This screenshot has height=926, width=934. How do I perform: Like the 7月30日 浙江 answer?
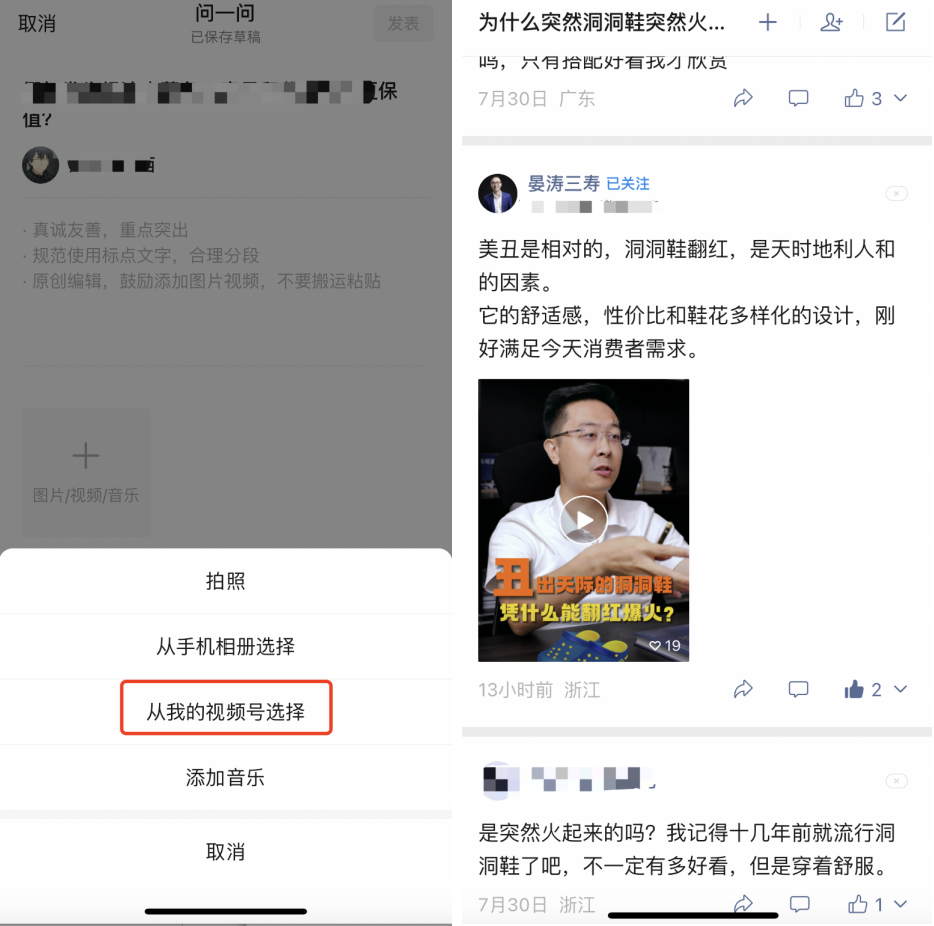click(x=858, y=904)
